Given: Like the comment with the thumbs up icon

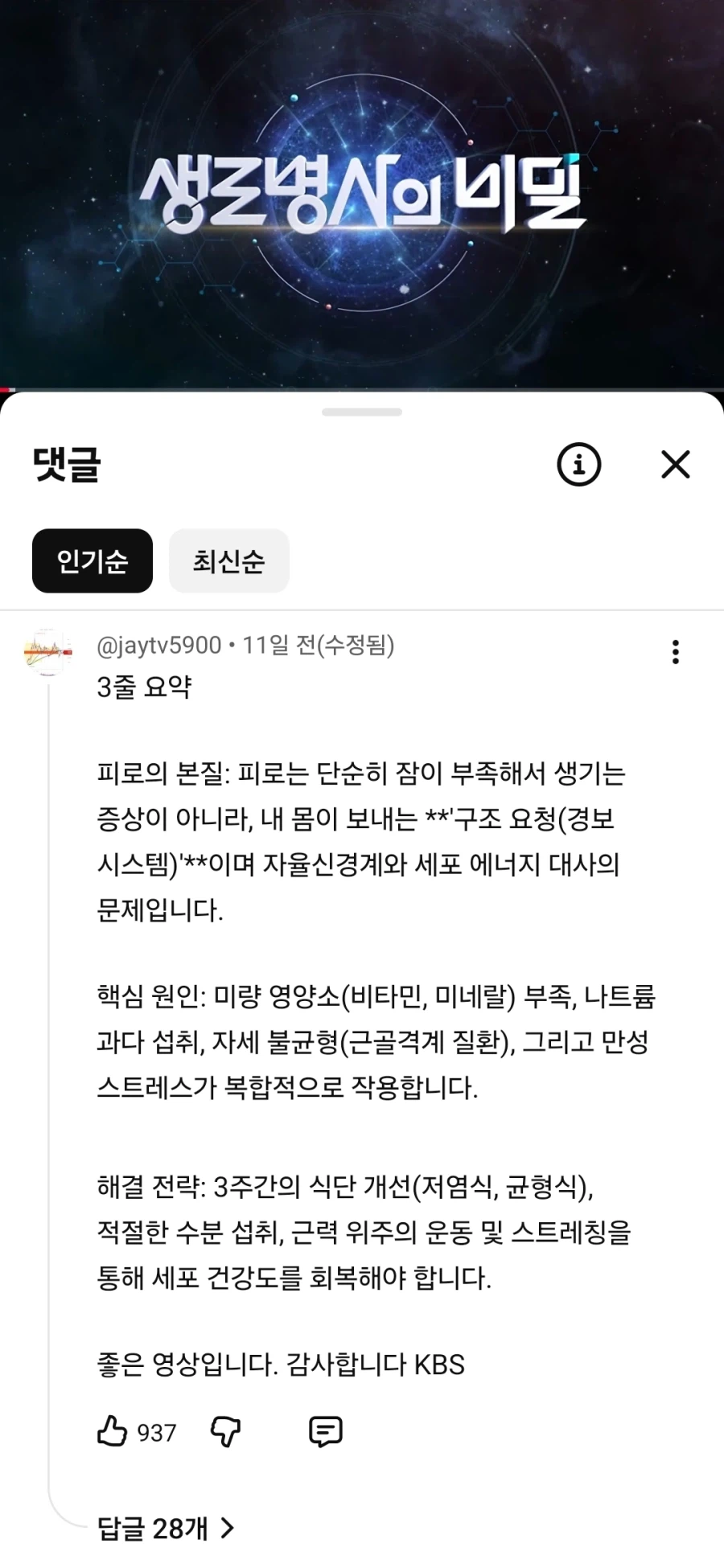Looking at the screenshot, I should [x=113, y=1431].
